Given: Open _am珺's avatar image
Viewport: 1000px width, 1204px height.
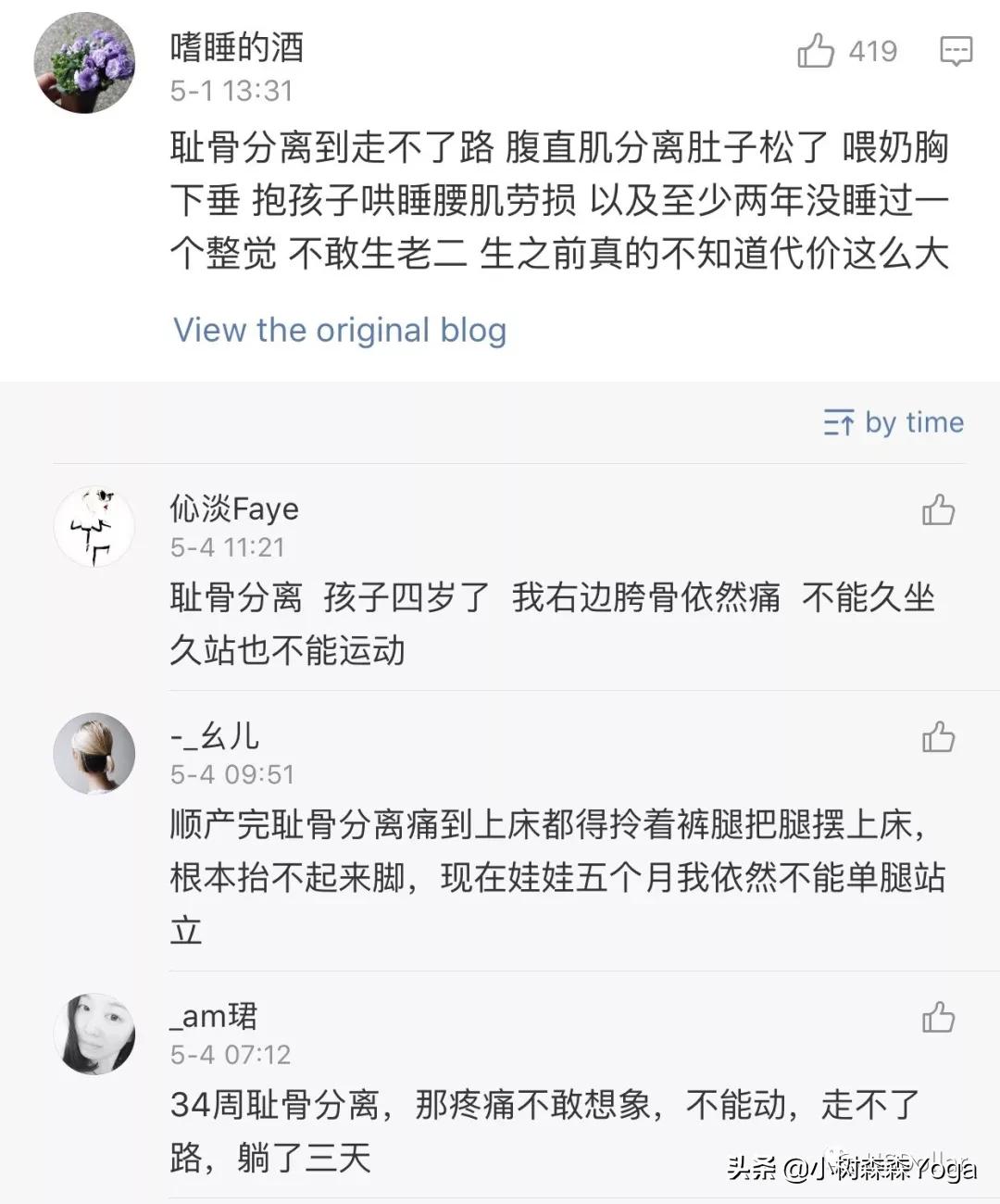Looking at the screenshot, I should (93, 1033).
